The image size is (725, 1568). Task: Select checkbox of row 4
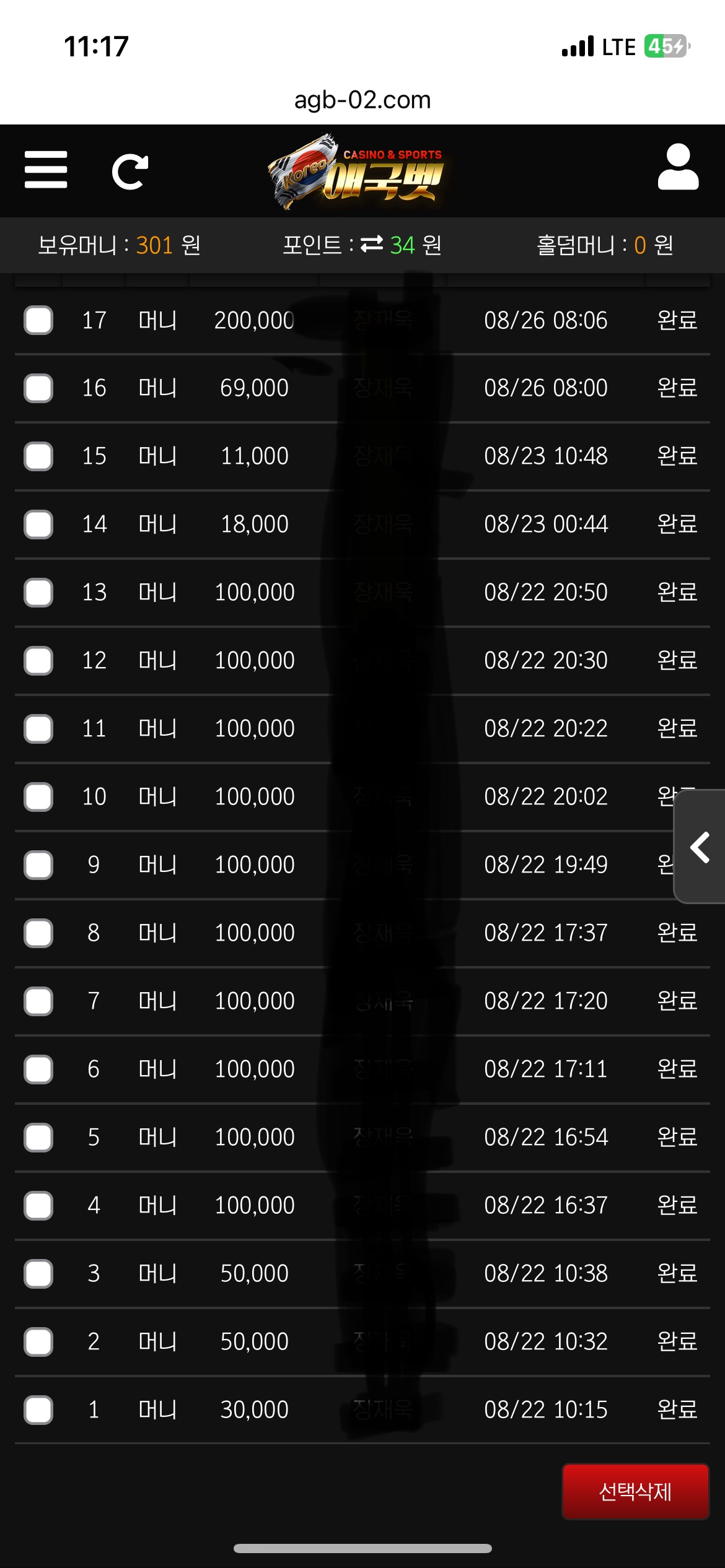tap(38, 1206)
